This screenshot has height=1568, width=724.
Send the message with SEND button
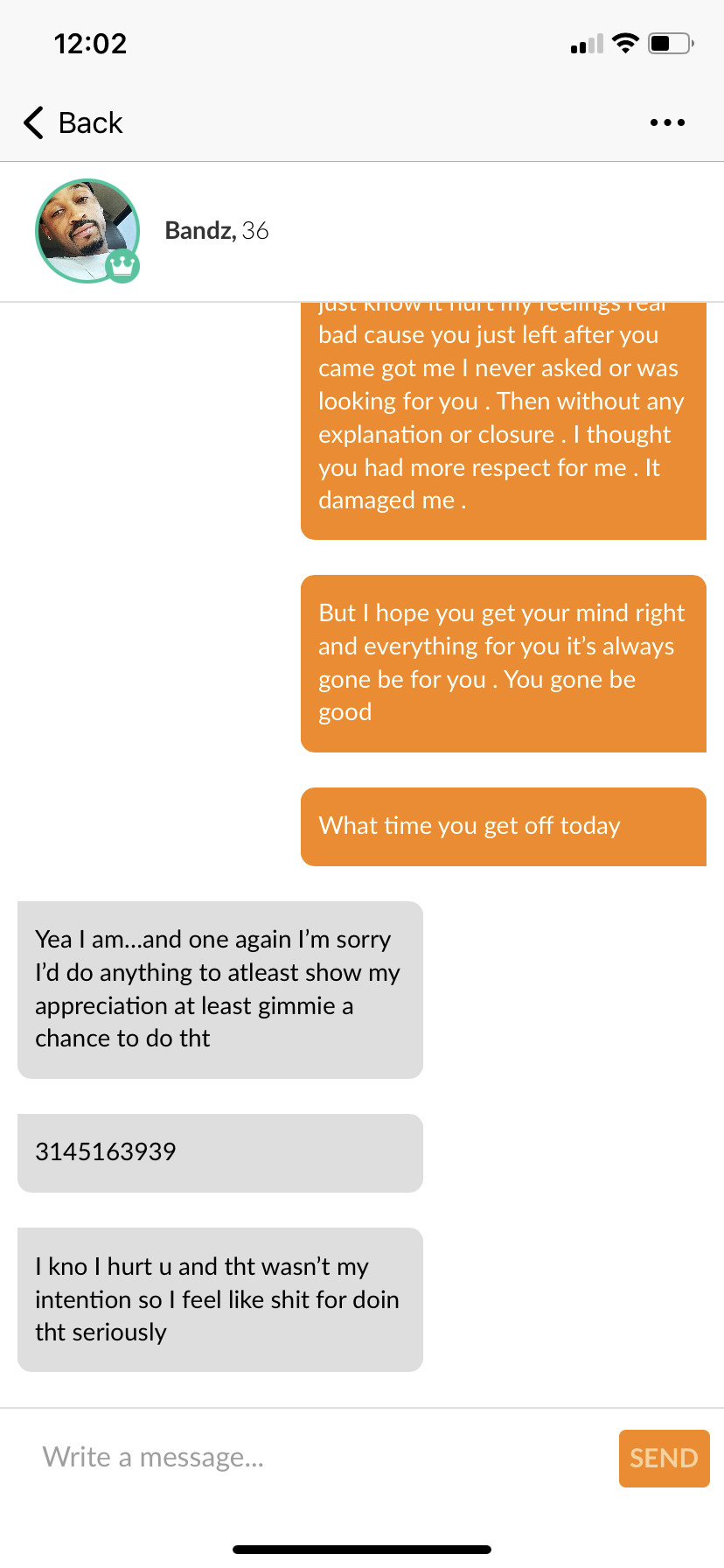click(x=664, y=1458)
